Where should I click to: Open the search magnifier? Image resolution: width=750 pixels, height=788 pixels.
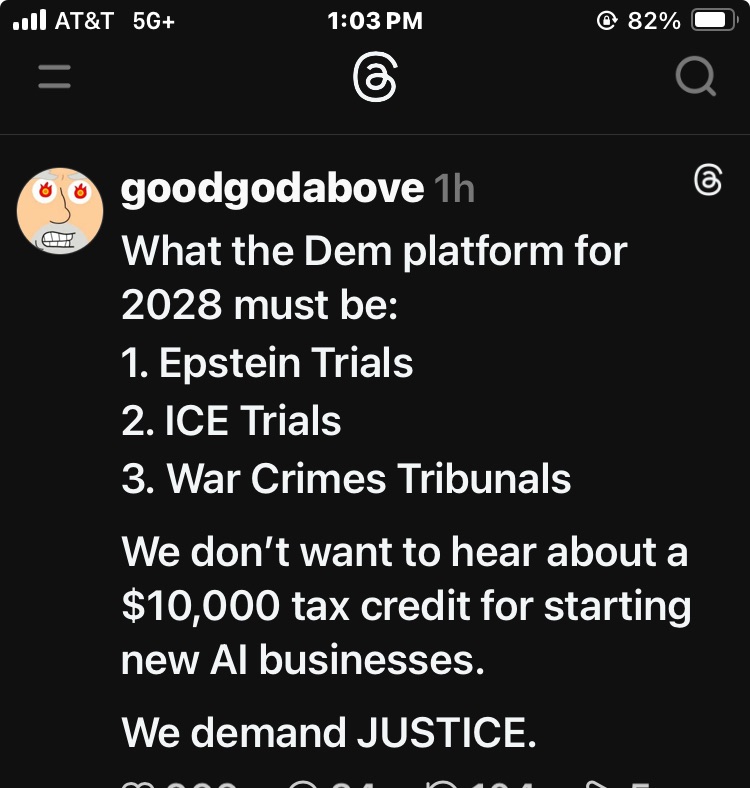coord(694,77)
